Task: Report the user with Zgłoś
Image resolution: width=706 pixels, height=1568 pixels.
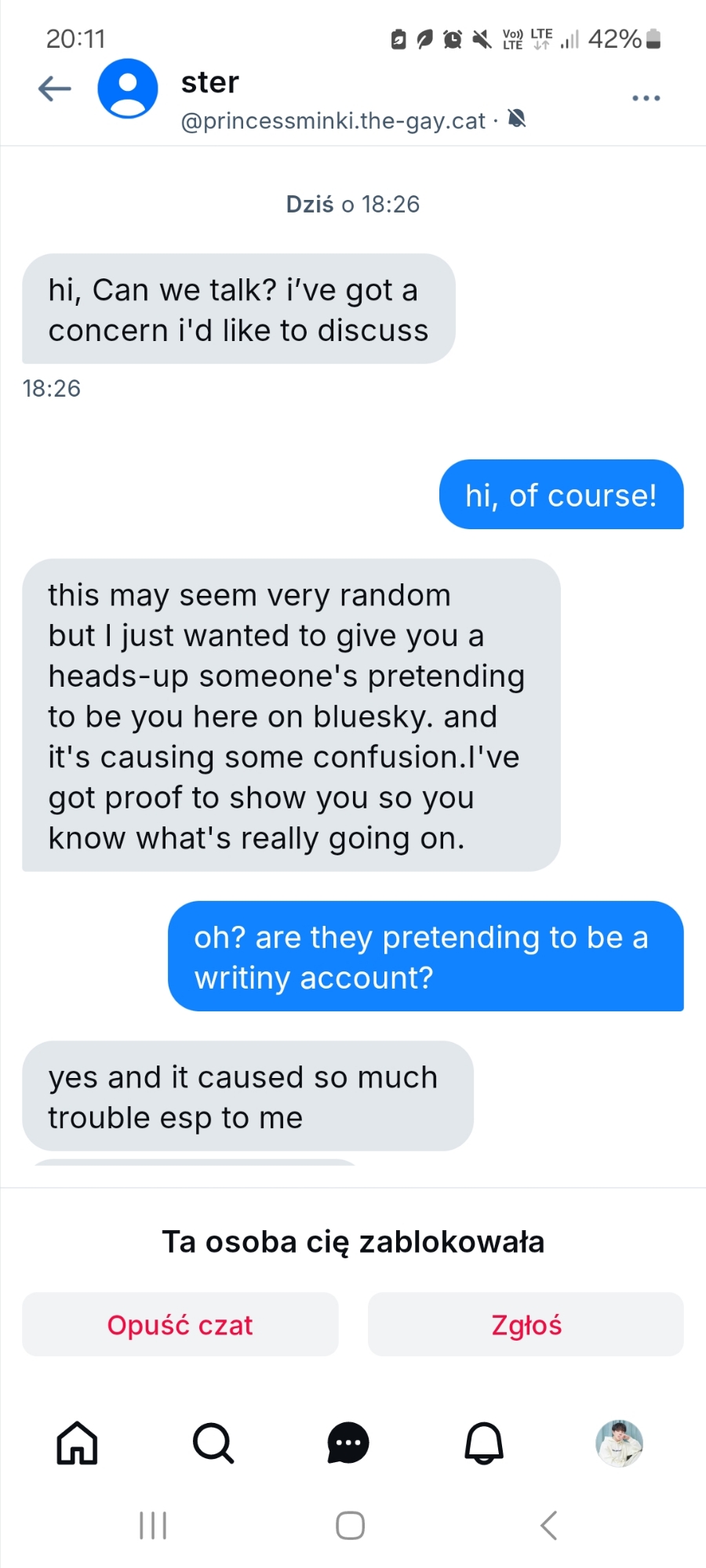Action: [526, 1324]
